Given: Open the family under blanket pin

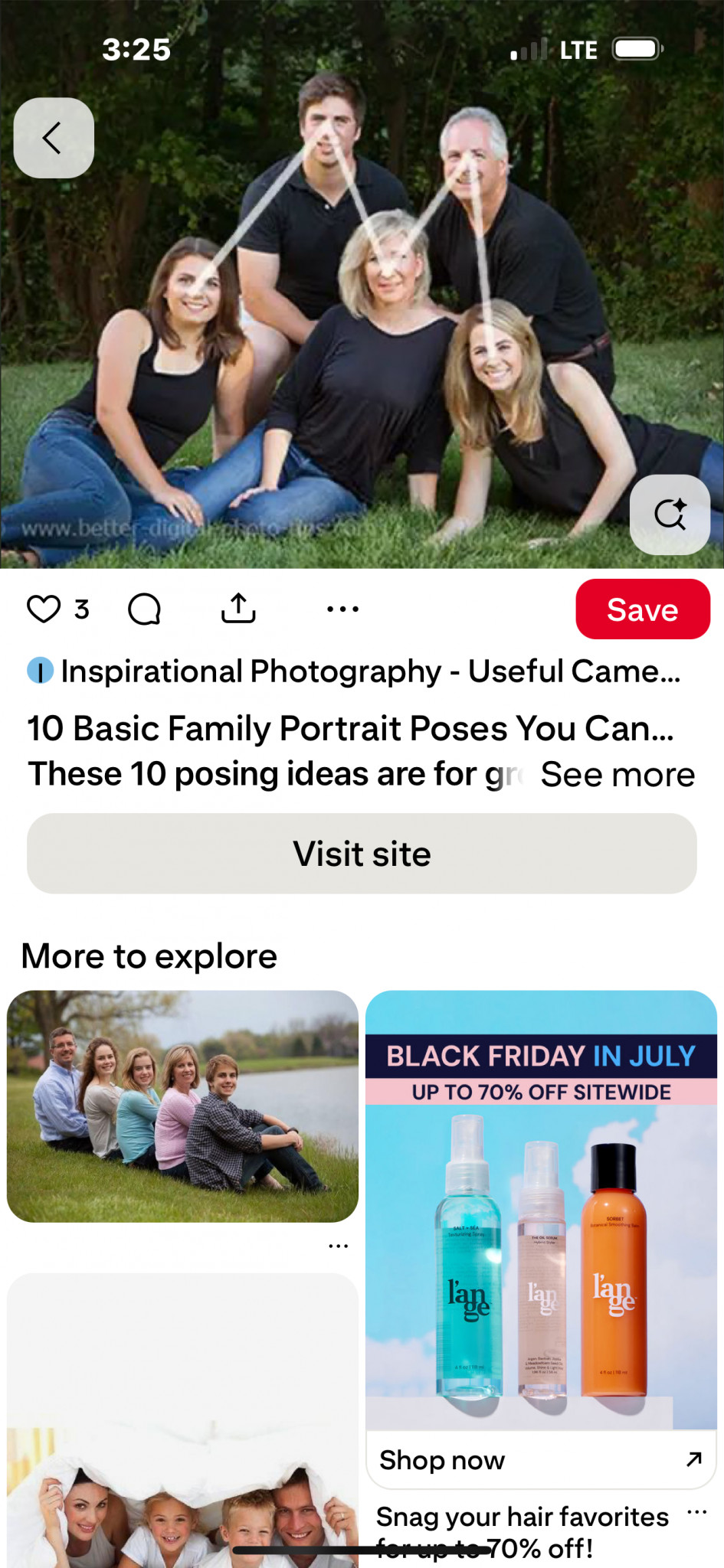Looking at the screenshot, I should point(182,1424).
